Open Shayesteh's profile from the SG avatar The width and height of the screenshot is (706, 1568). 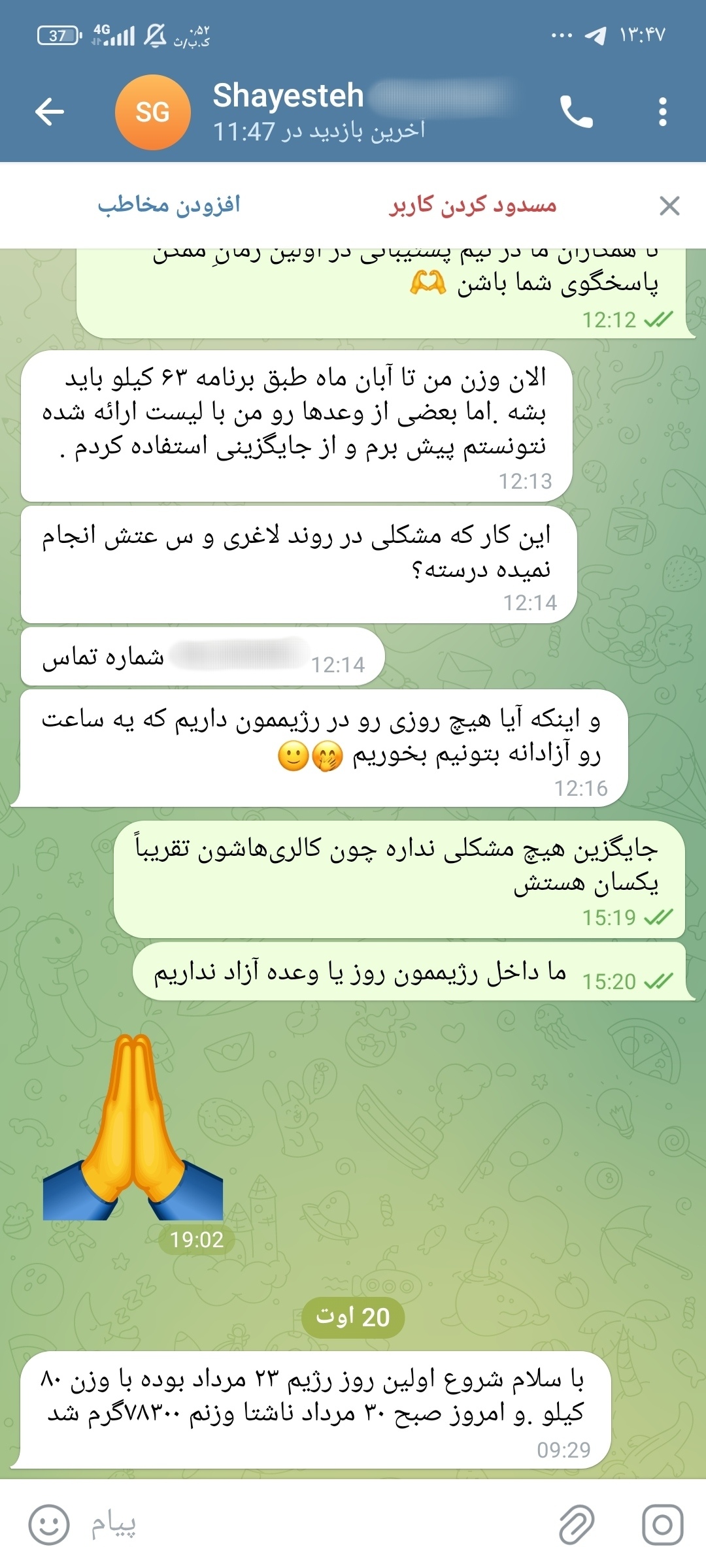point(153,112)
